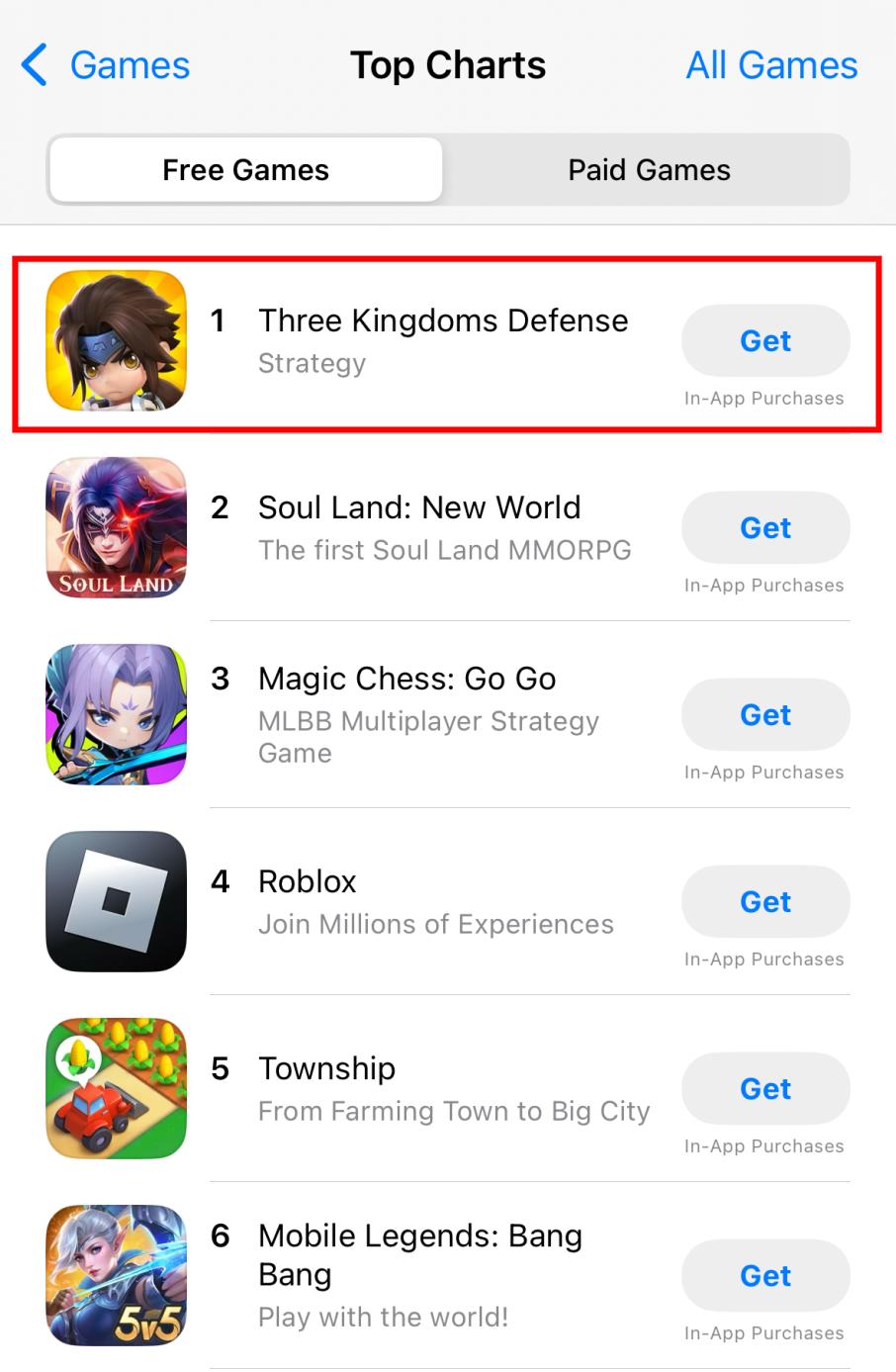Download Roblox with its Get button

coord(764,902)
